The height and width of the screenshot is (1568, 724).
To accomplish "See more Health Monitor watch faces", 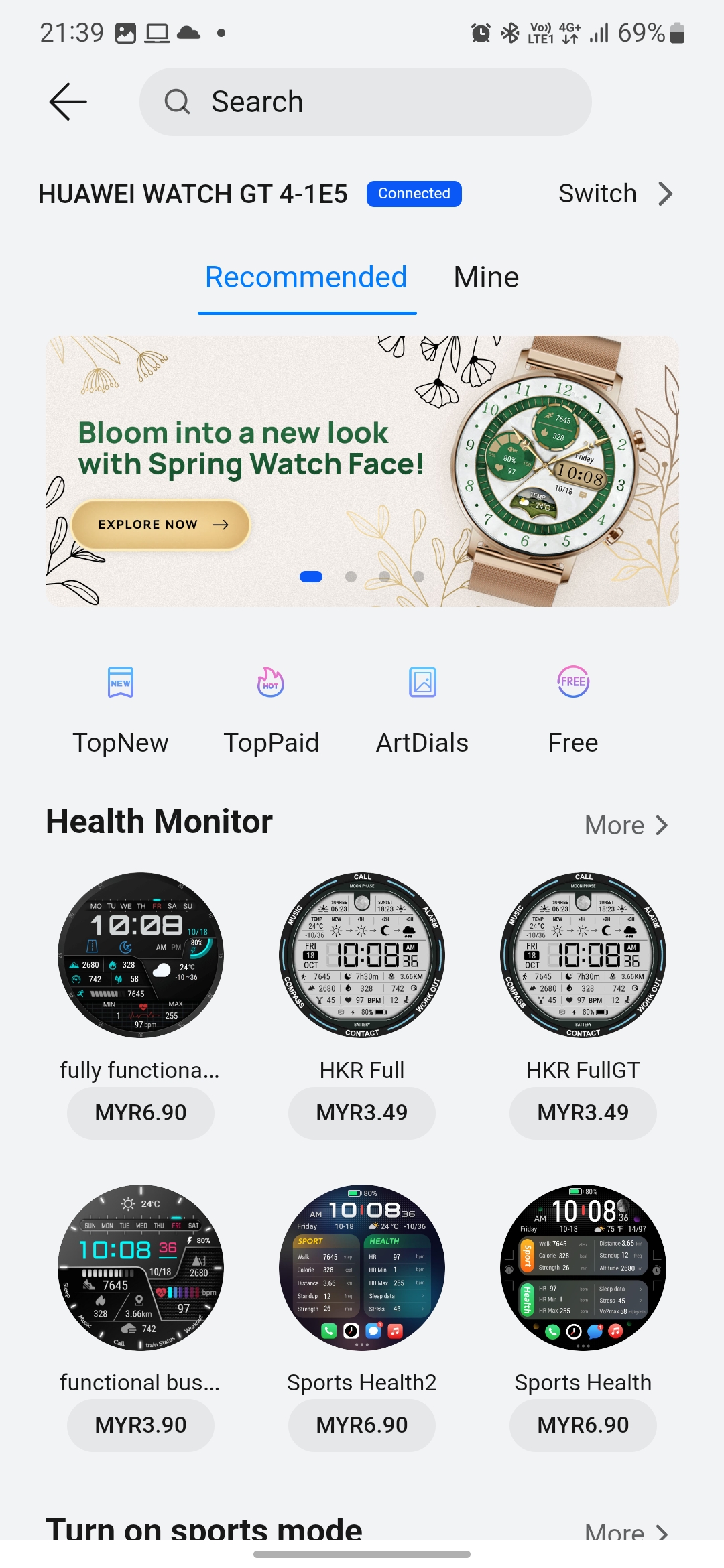I will tap(626, 826).
